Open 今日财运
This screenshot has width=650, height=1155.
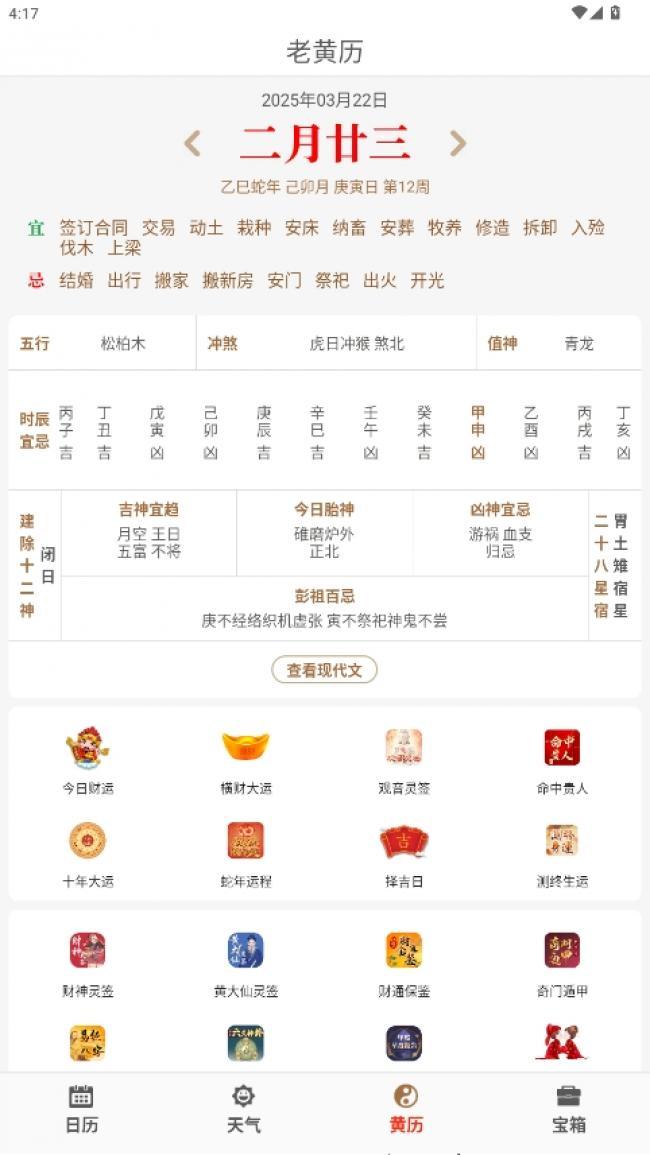pyautogui.click(x=88, y=759)
